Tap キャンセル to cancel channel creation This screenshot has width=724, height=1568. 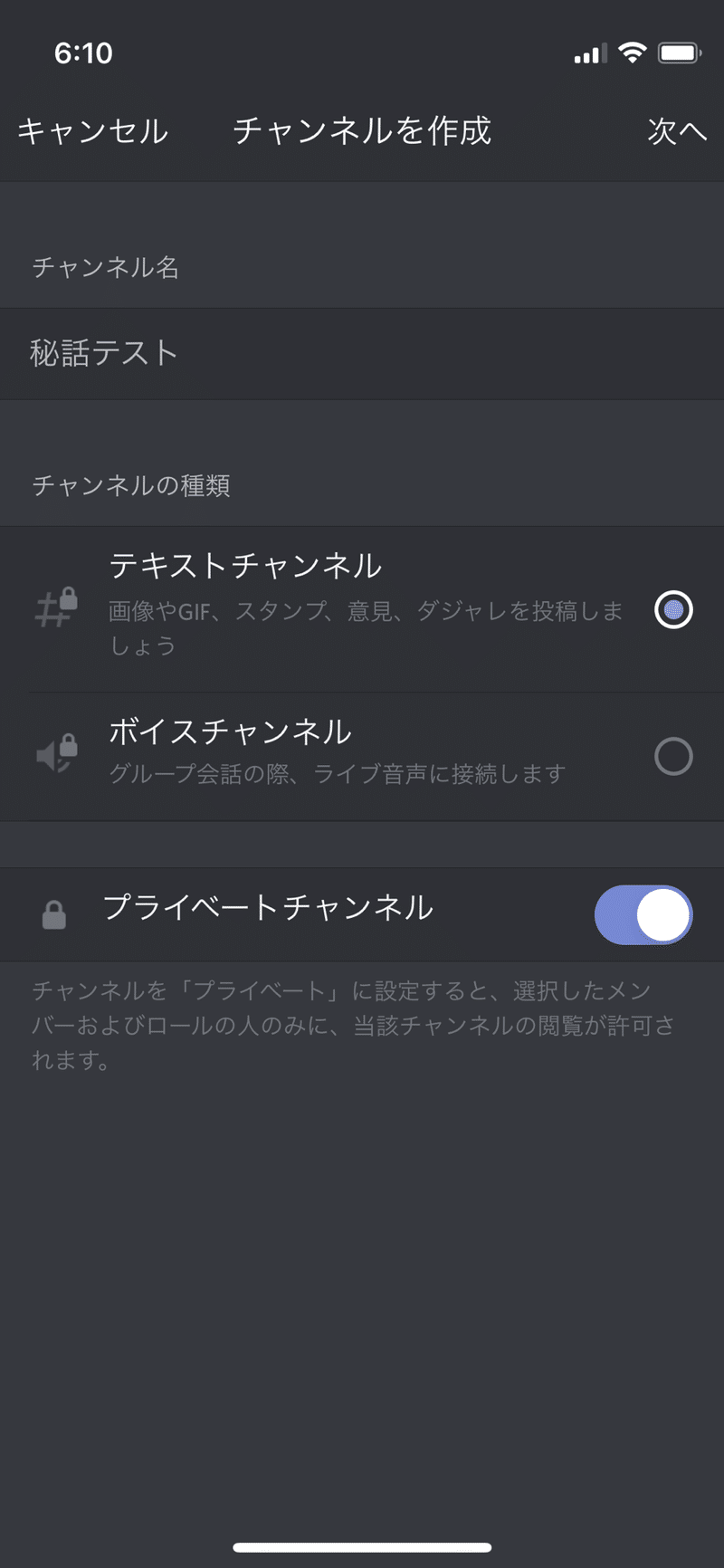[x=92, y=131]
